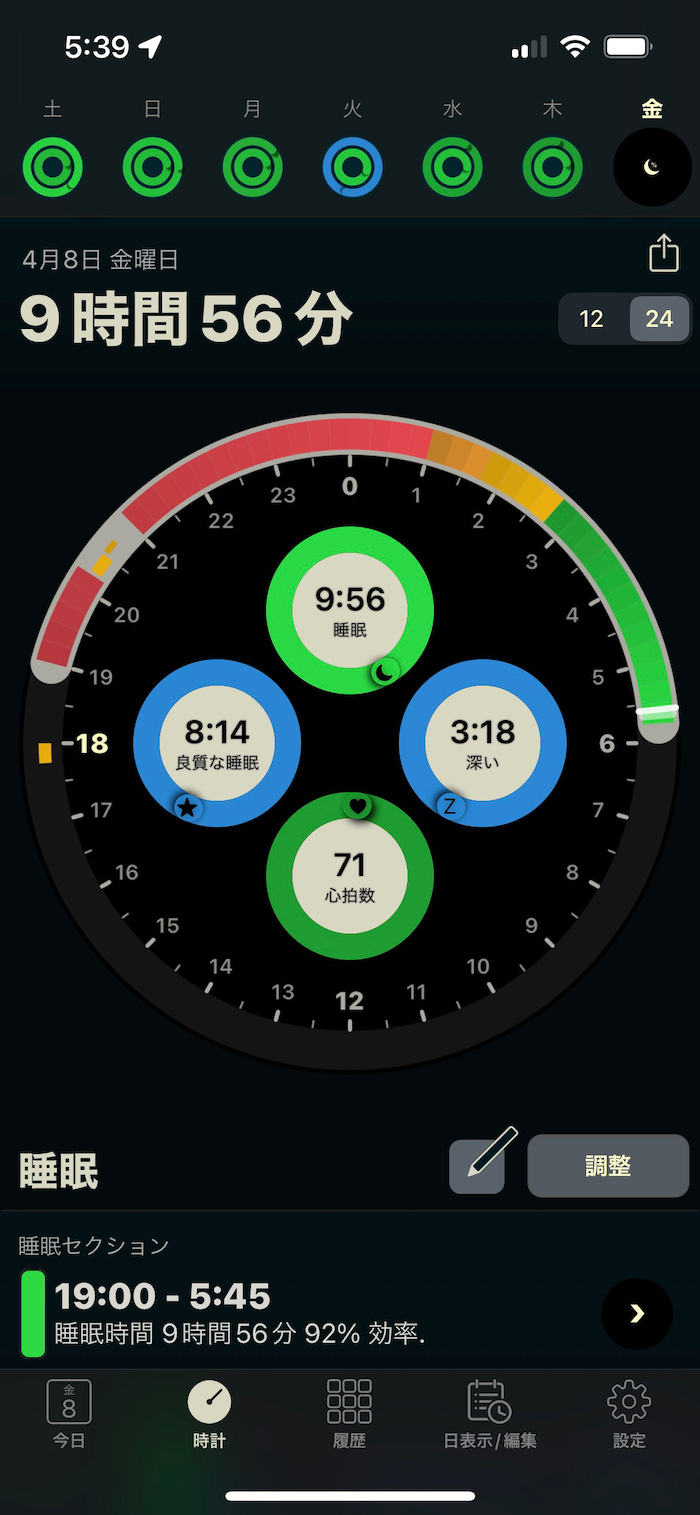This screenshot has width=700, height=1515.
Task: Switch to the 履歴 tab
Action: point(349,1413)
